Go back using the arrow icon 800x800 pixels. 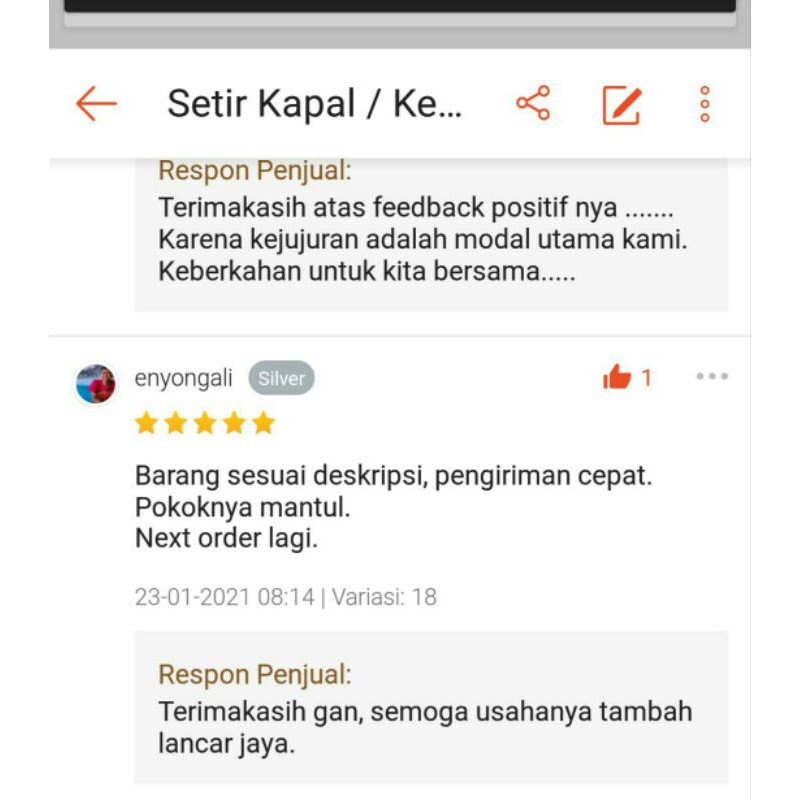pos(96,103)
